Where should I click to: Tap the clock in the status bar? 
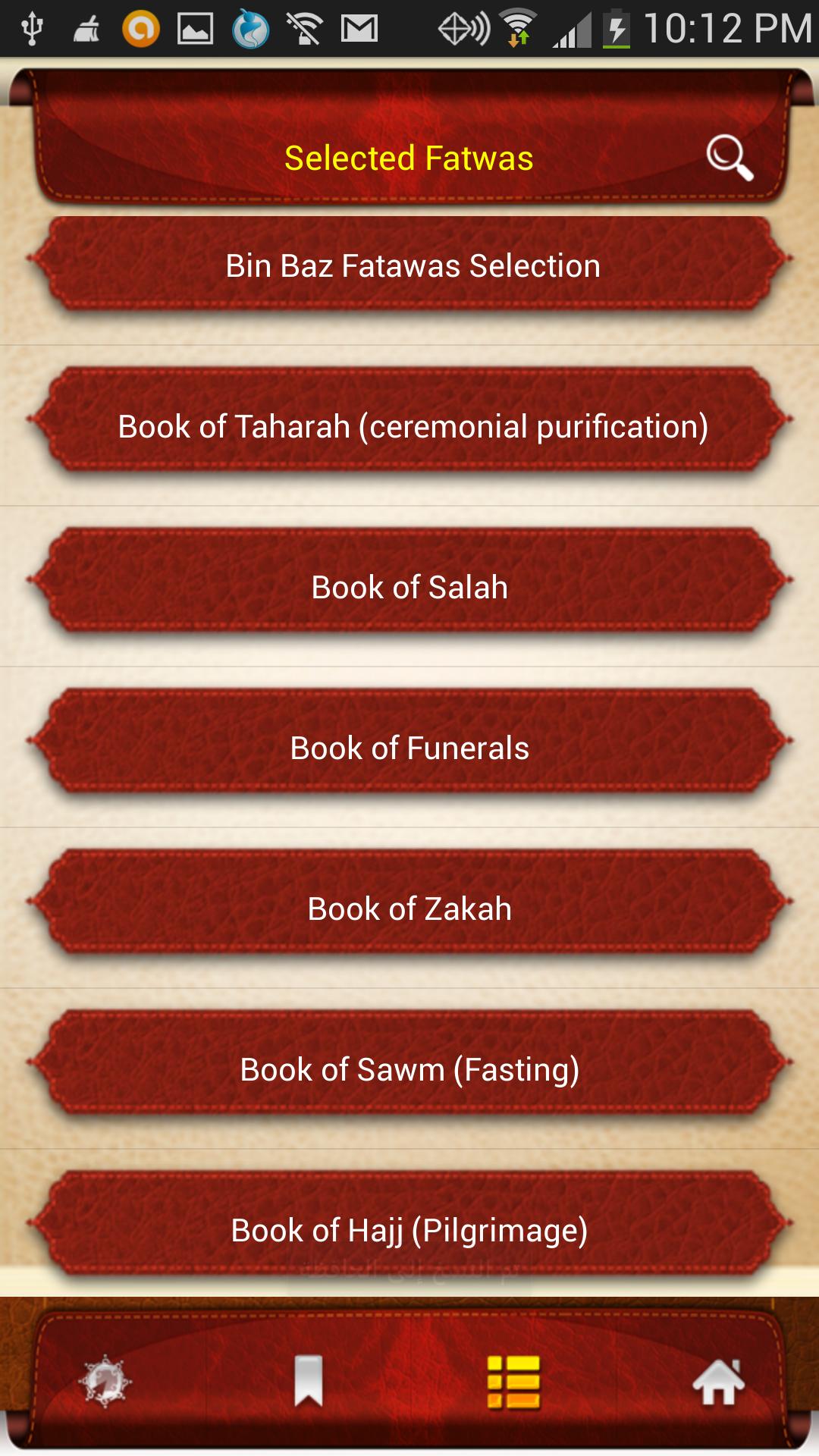pos(717,24)
